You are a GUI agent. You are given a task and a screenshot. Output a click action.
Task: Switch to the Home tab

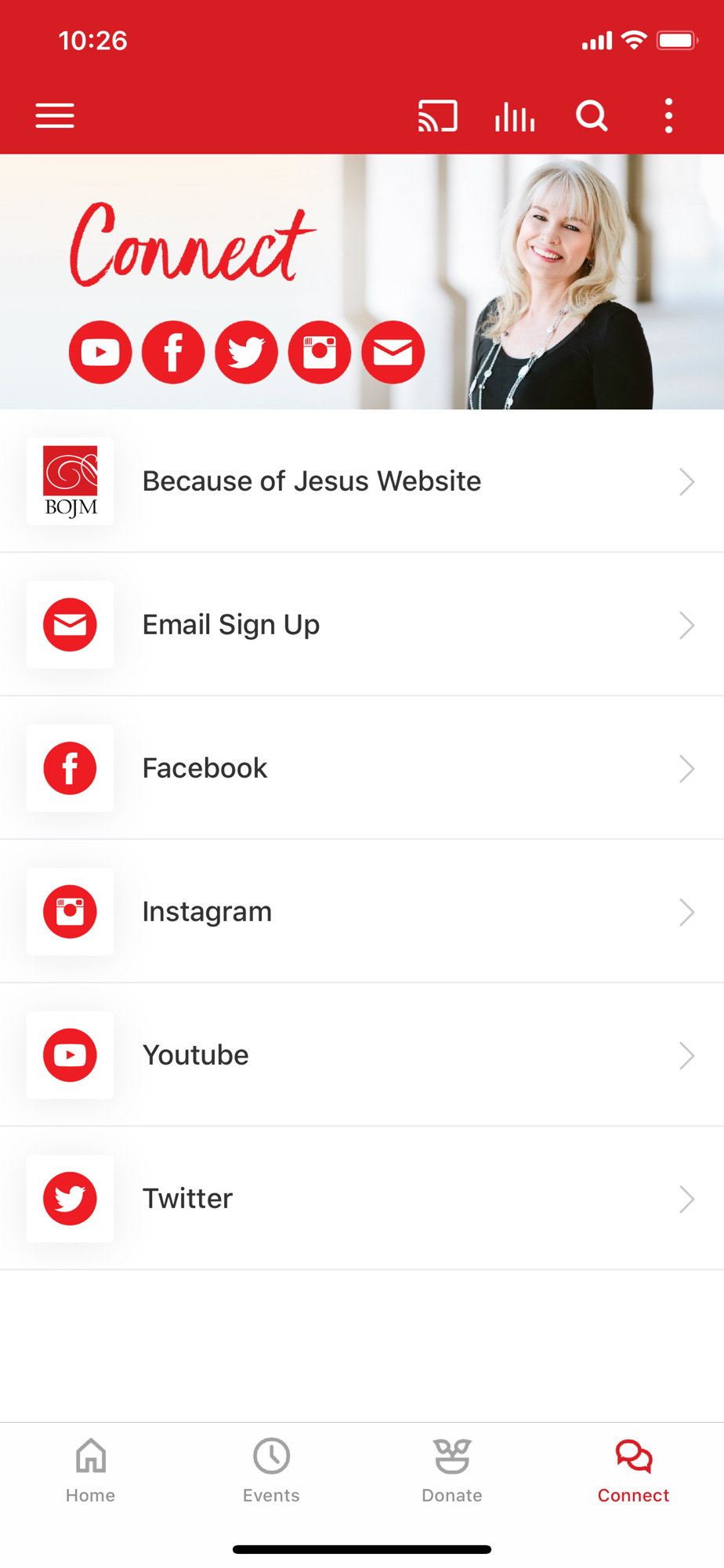tap(91, 1471)
